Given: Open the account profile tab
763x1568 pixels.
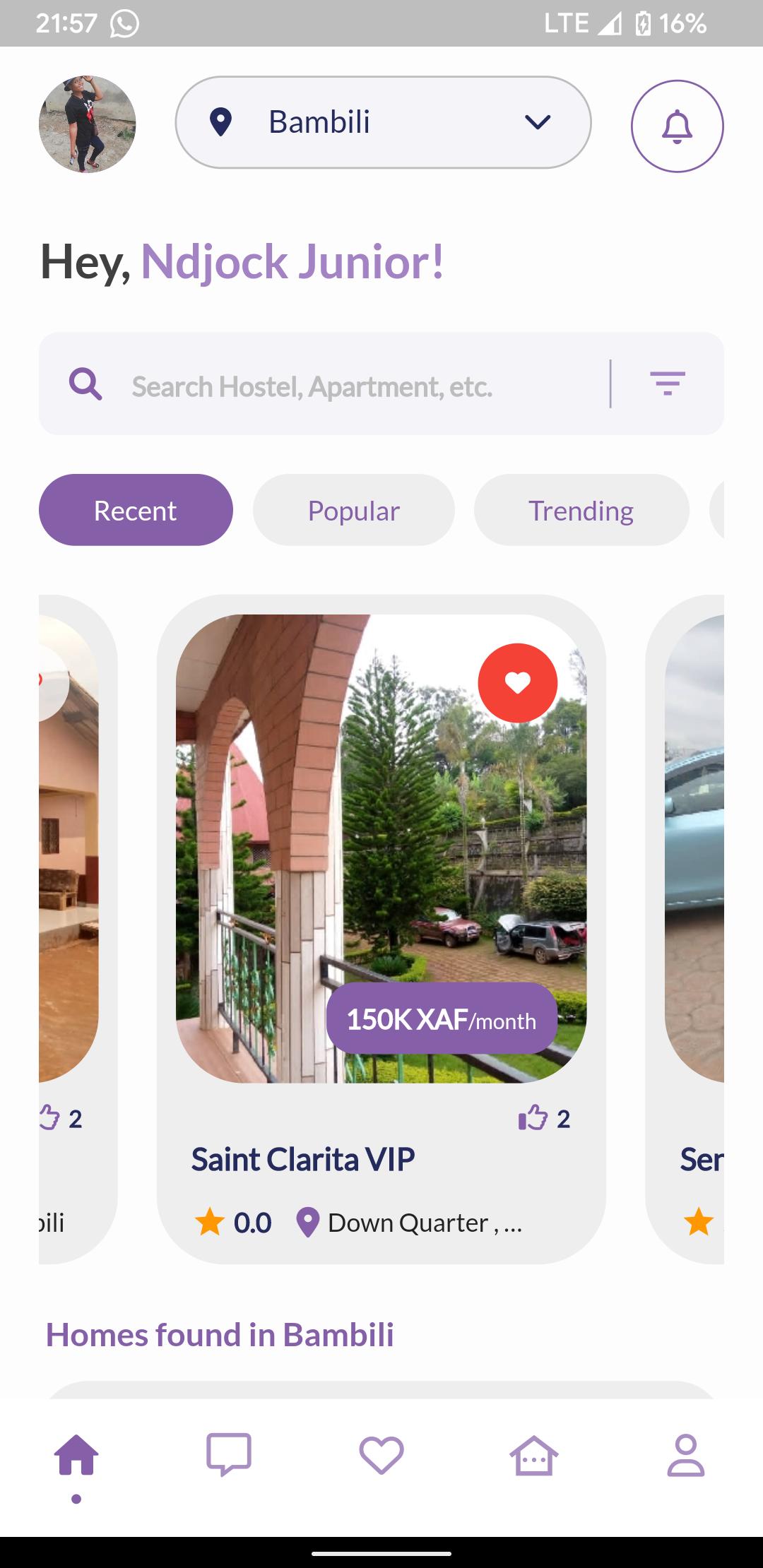Looking at the screenshot, I should (x=686, y=1455).
